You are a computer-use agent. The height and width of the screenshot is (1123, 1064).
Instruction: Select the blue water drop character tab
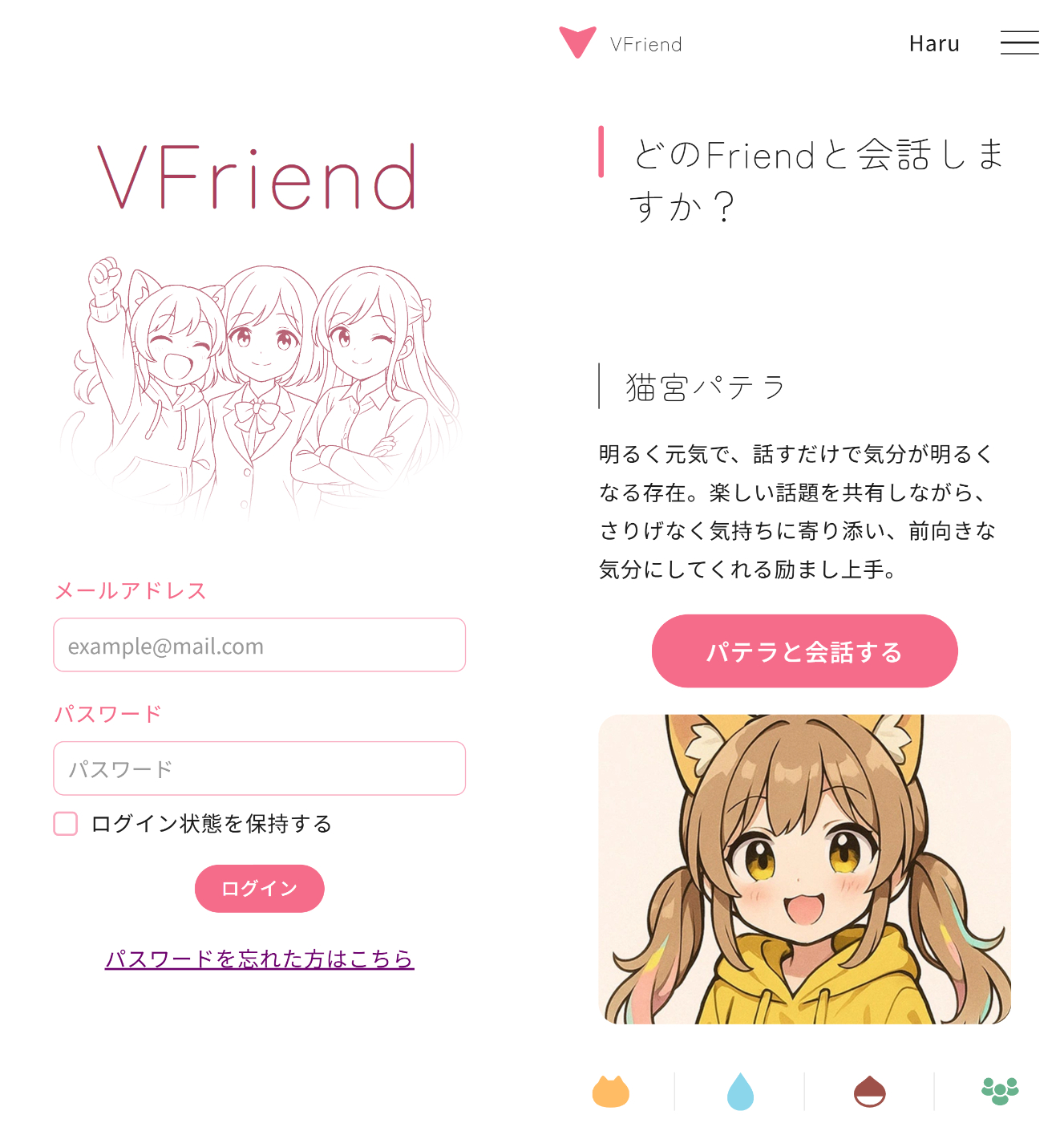(740, 1092)
